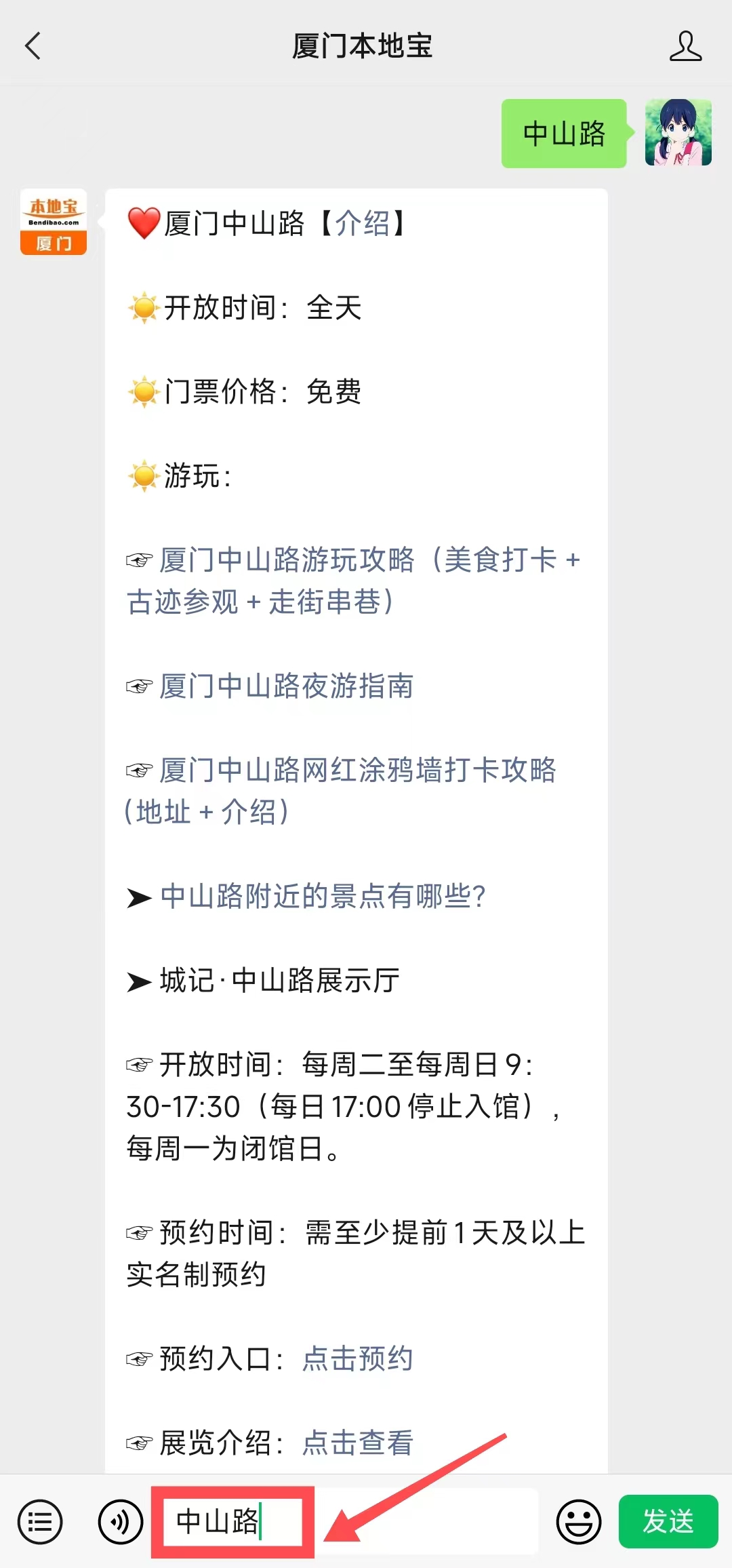732x1568 pixels.
Task: Tap 点击预约 booking link
Action: (357, 1359)
